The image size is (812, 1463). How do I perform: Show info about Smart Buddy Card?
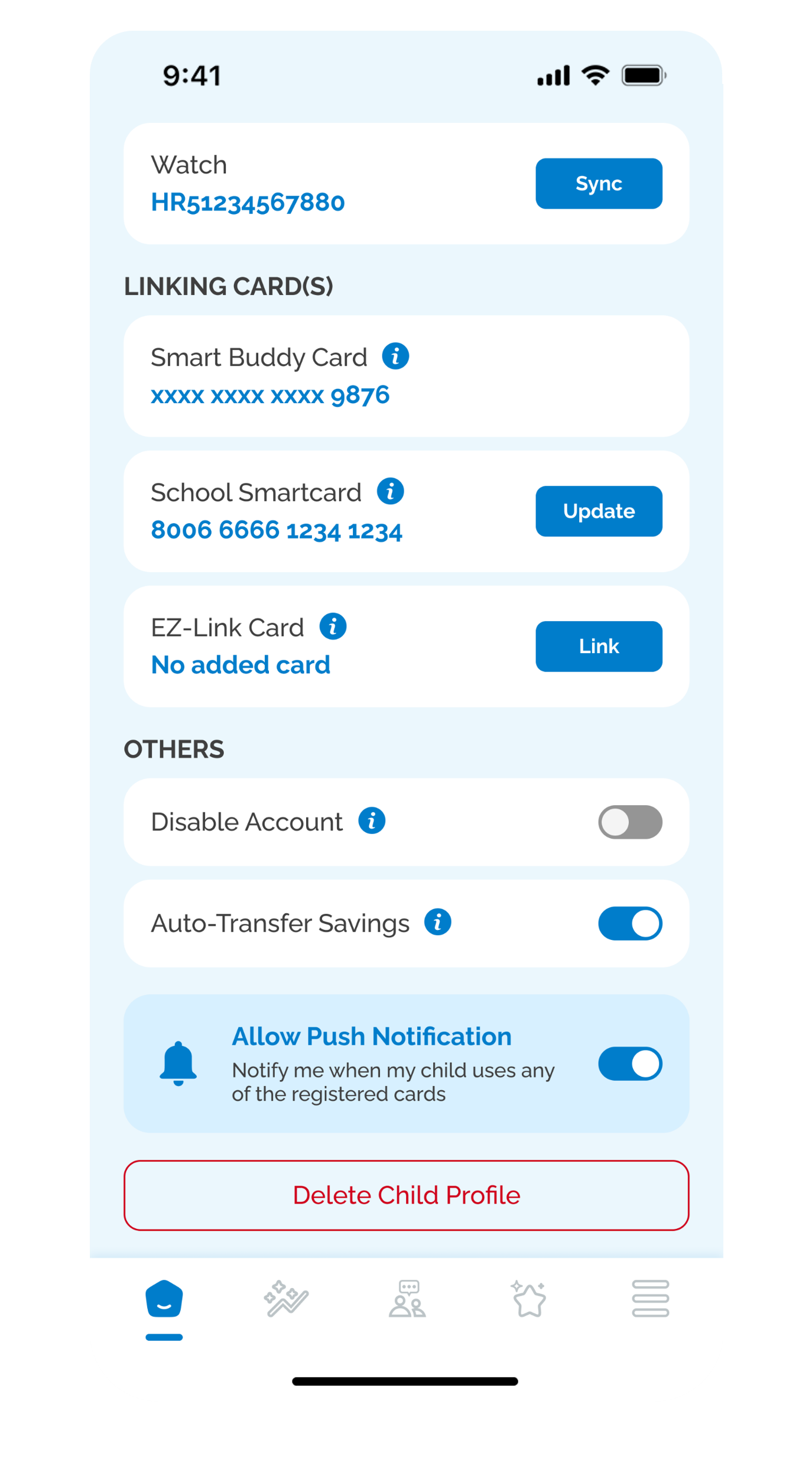click(x=395, y=356)
